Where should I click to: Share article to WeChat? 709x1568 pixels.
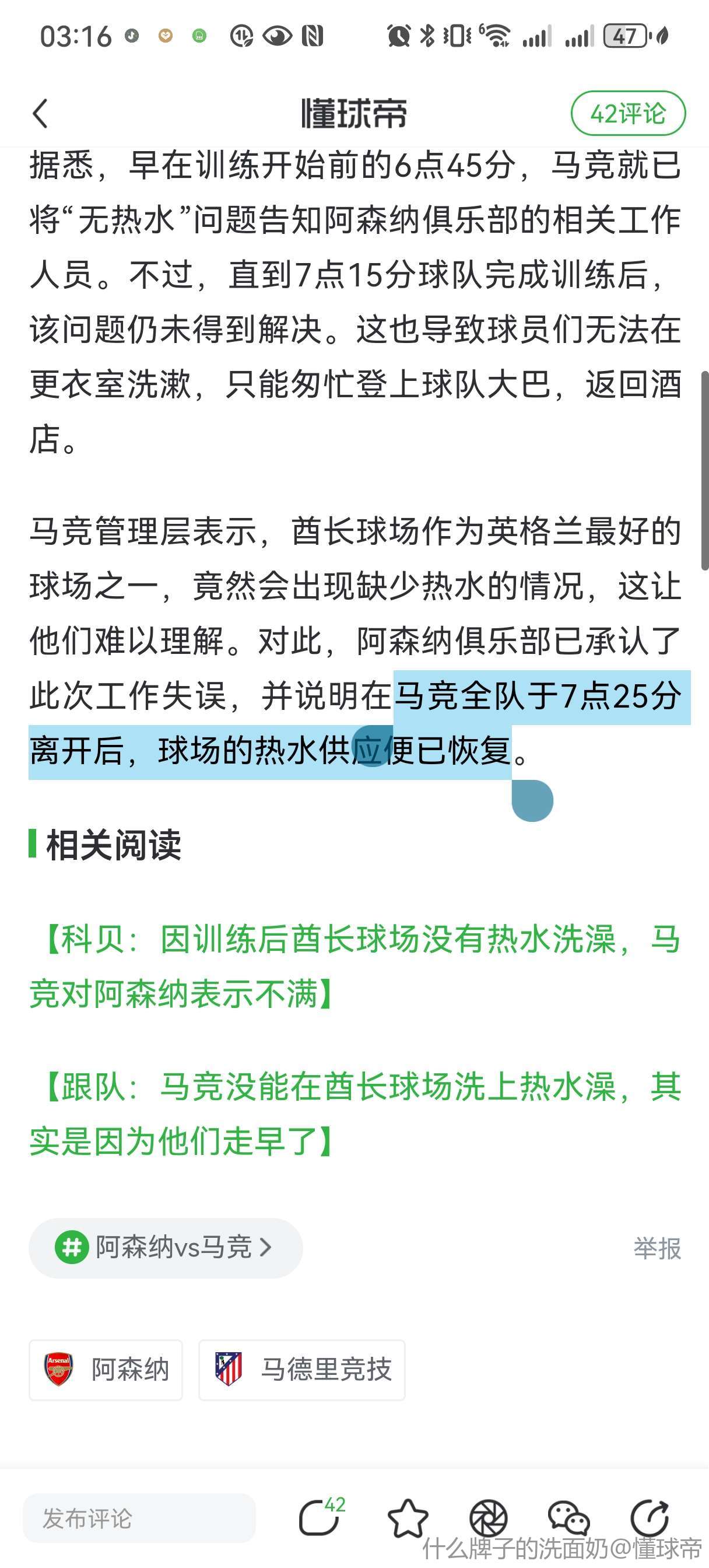[x=568, y=1518]
